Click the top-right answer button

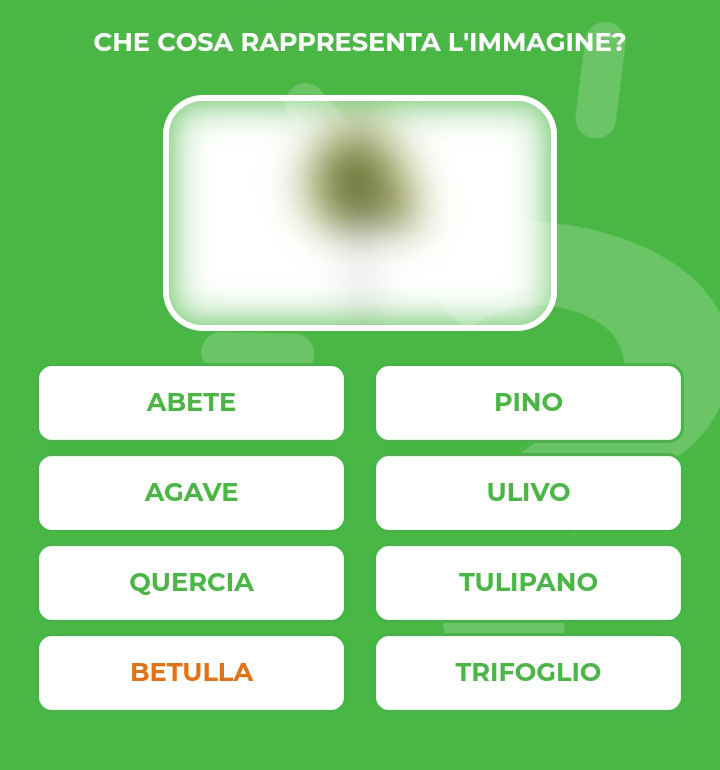tap(528, 403)
